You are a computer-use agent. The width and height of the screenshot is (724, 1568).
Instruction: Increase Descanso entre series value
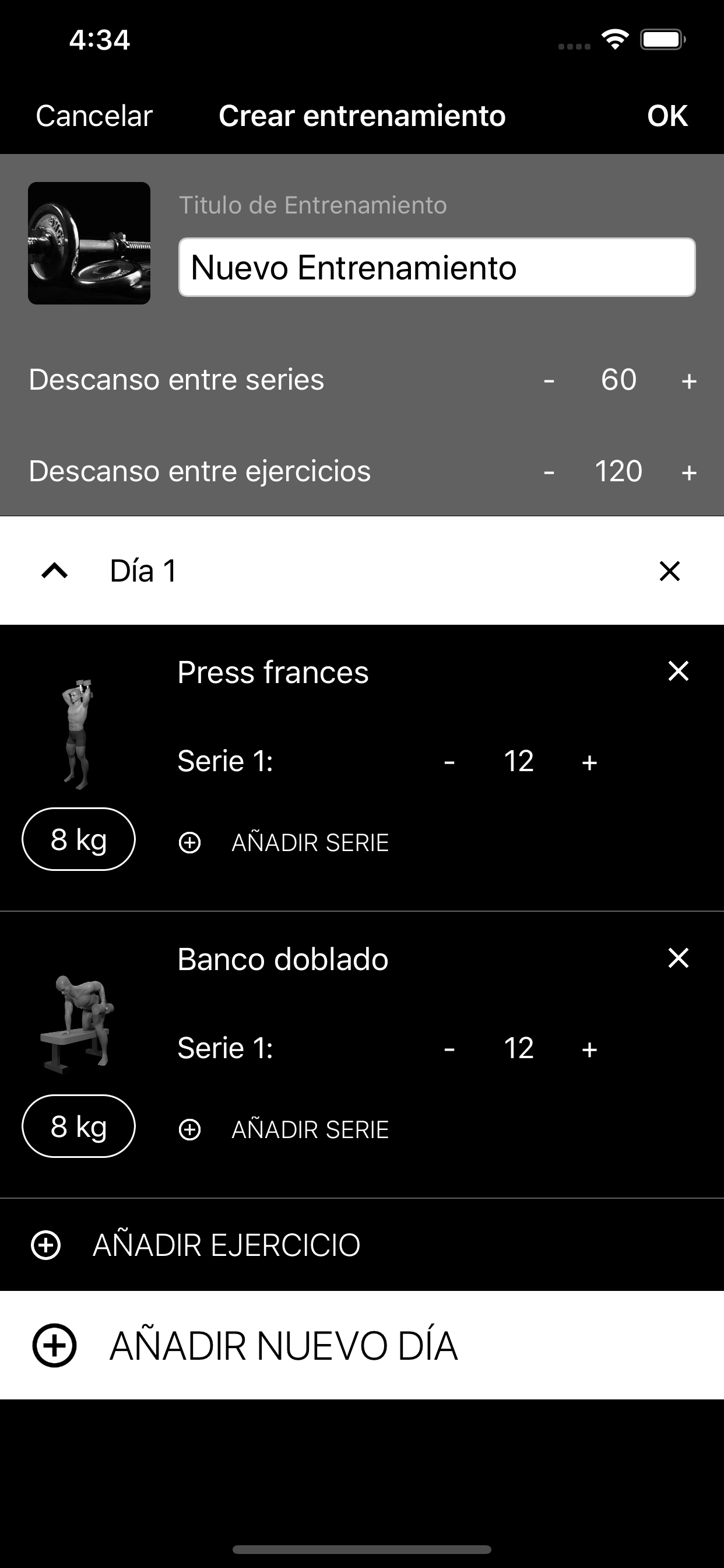tap(688, 380)
